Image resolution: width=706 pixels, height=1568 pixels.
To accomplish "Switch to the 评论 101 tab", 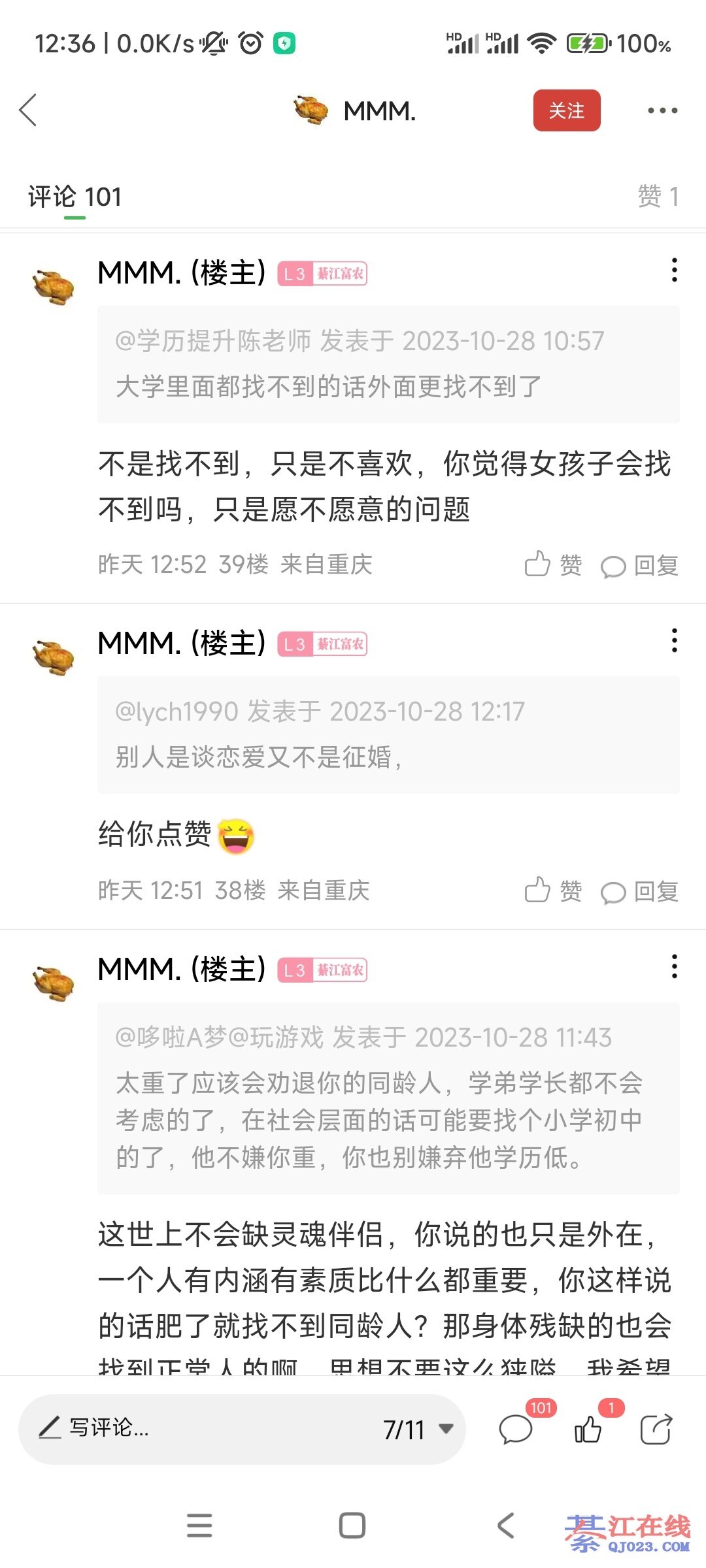I will coord(75,197).
